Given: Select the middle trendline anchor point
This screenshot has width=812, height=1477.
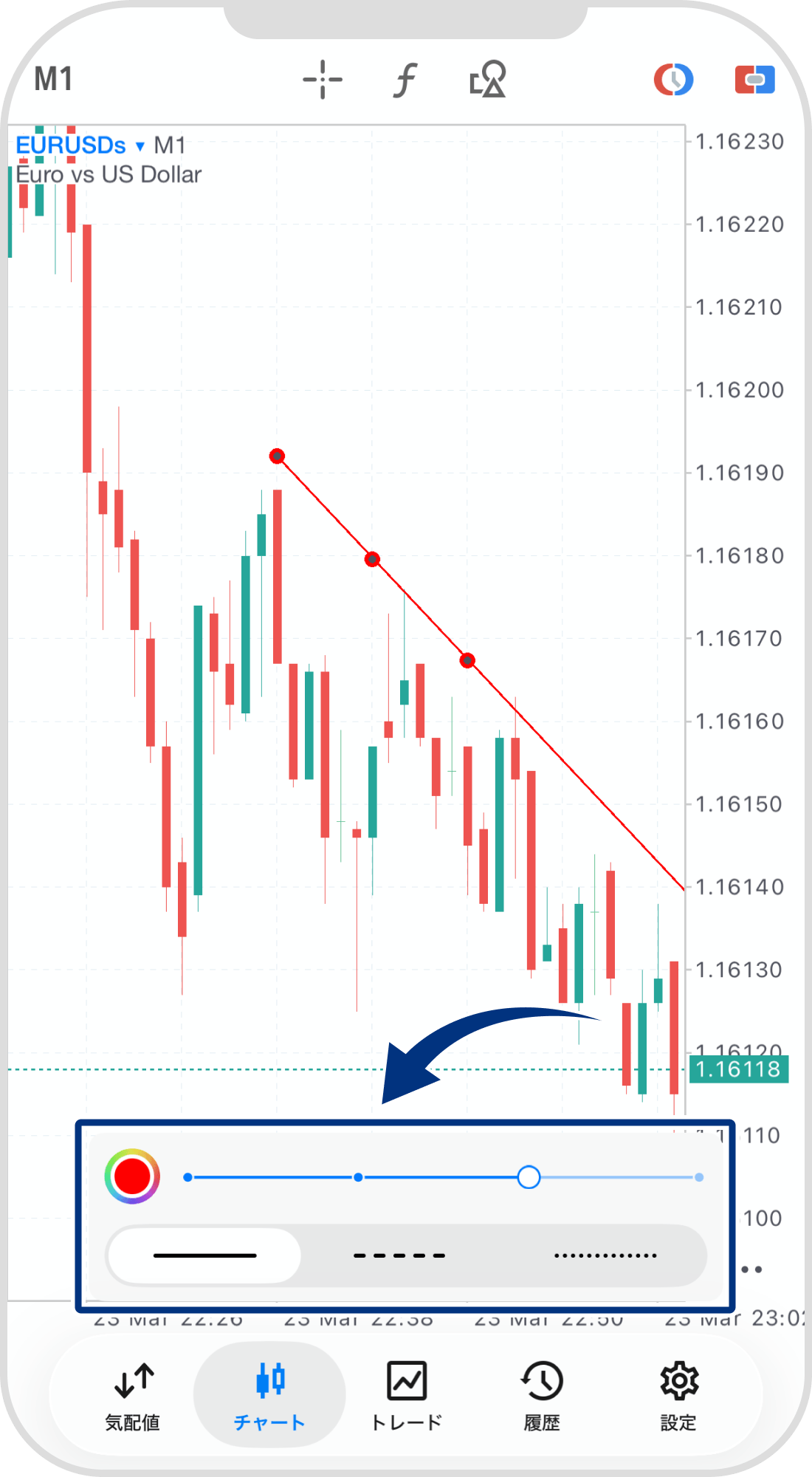Looking at the screenshot, I should tap(373, 559).
